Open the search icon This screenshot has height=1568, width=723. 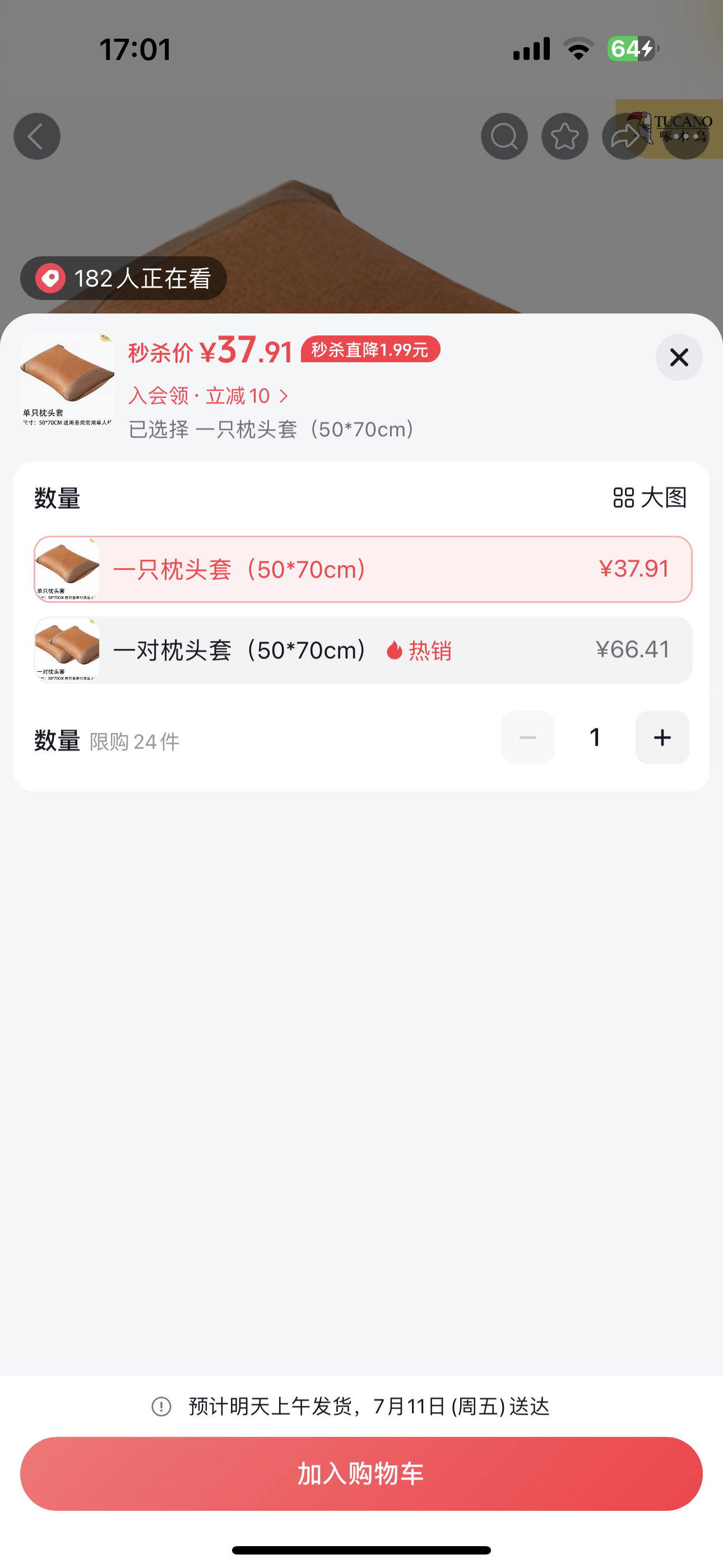tap(504, 136)
